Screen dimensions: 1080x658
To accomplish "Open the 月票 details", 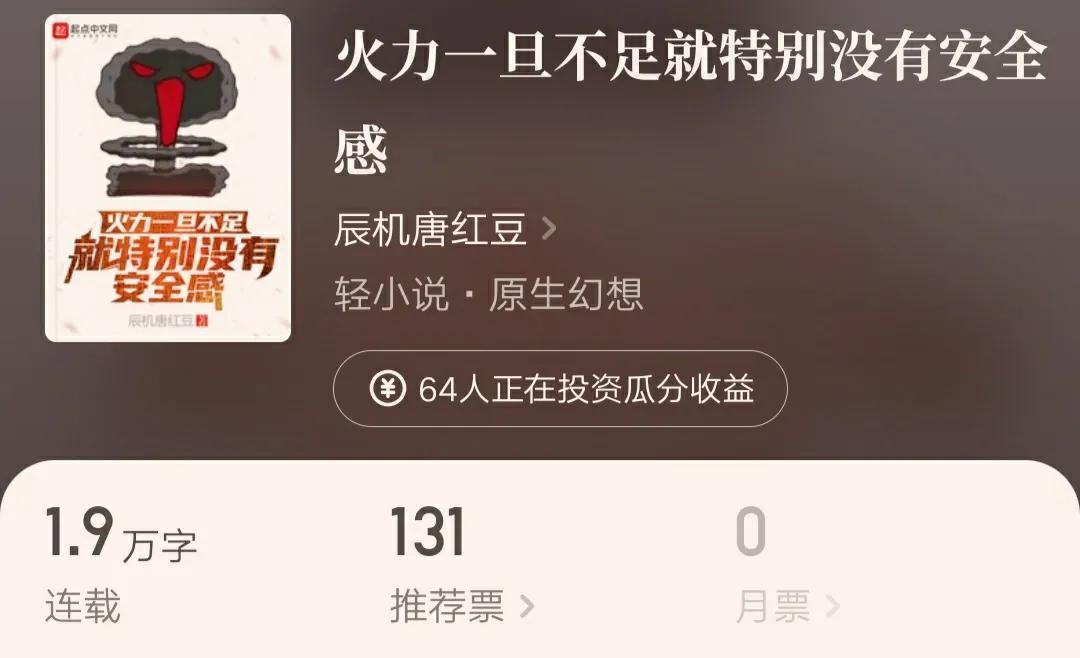I will (x=786, y=606).
